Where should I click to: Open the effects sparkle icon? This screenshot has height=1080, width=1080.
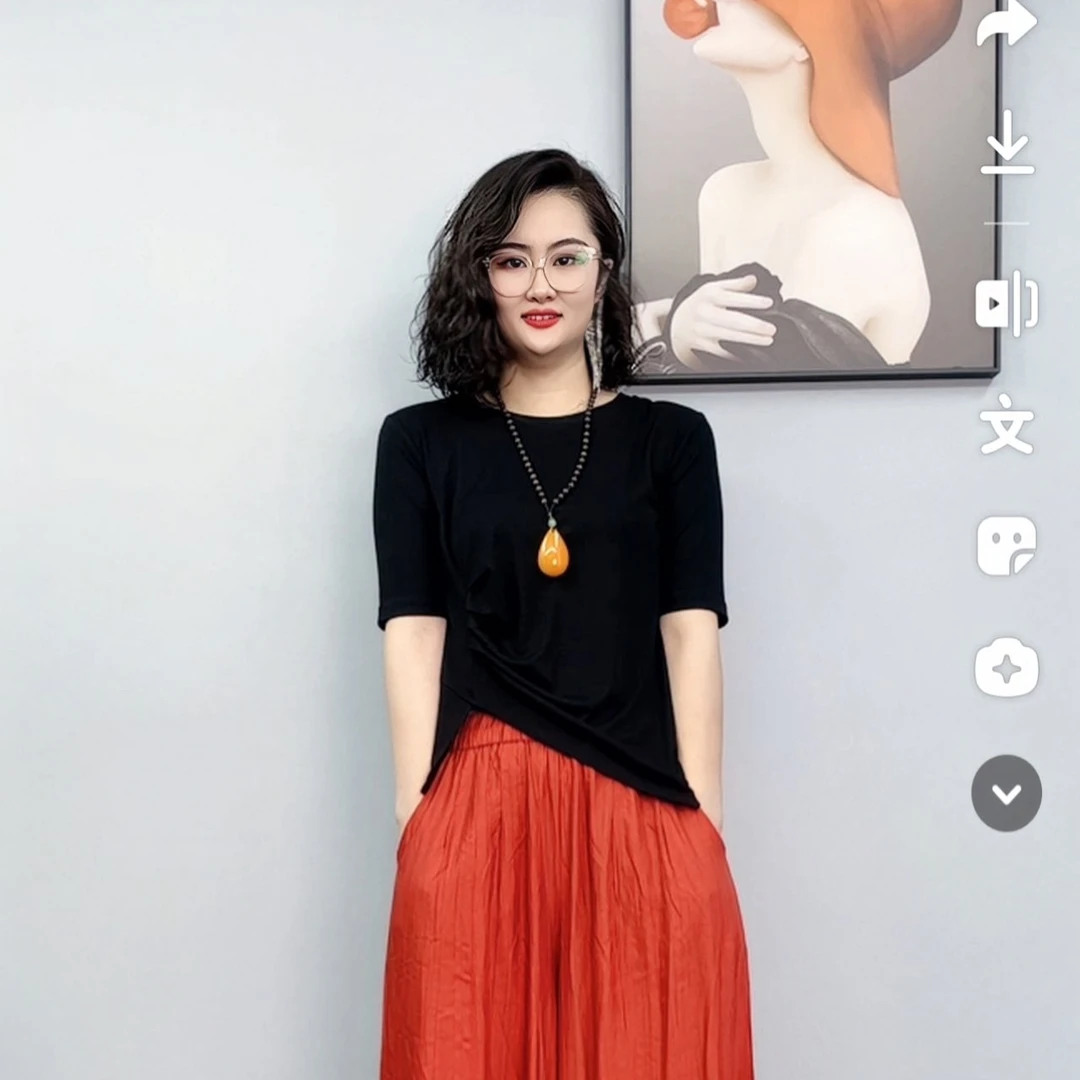point(1006,667)
